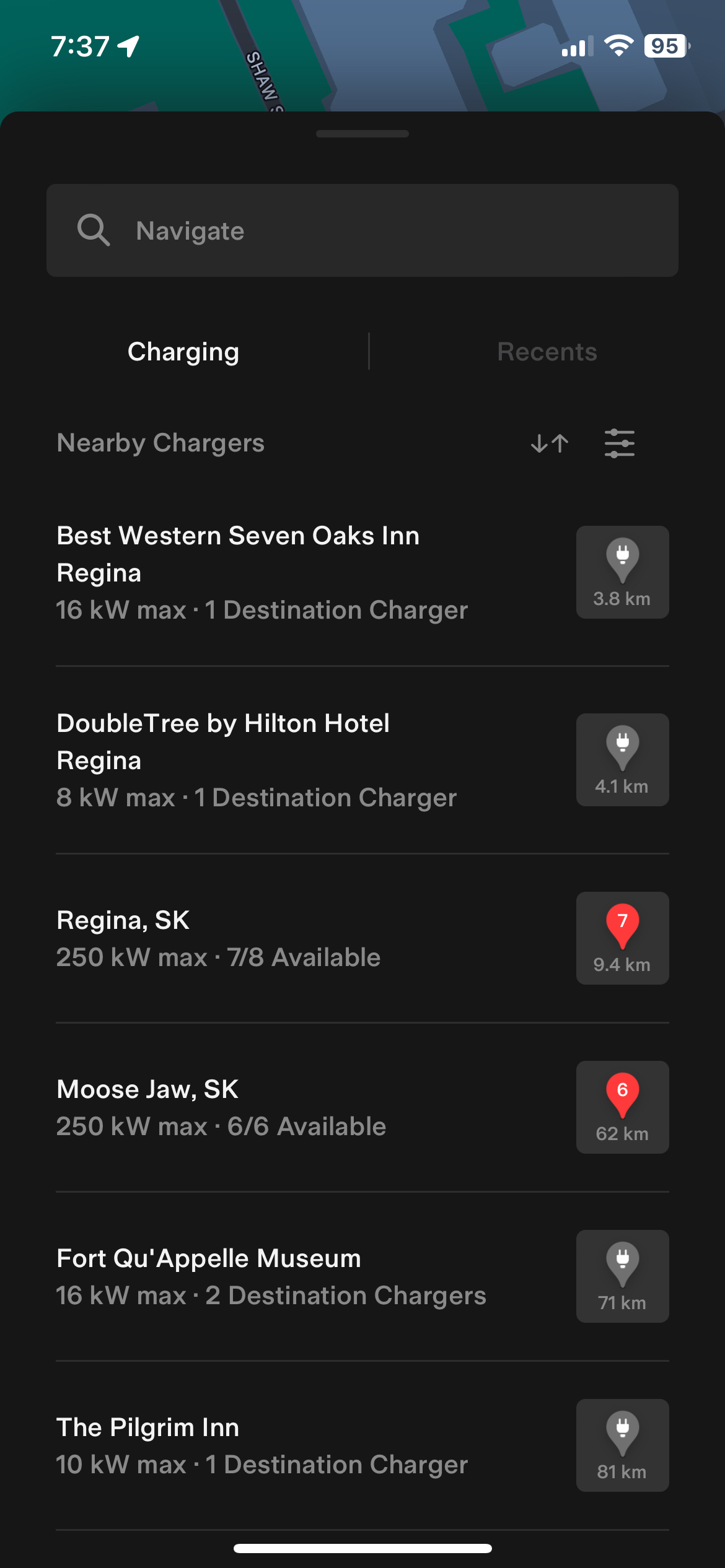Select the Charging tab
725x1568 pixels.
[183, 352]
